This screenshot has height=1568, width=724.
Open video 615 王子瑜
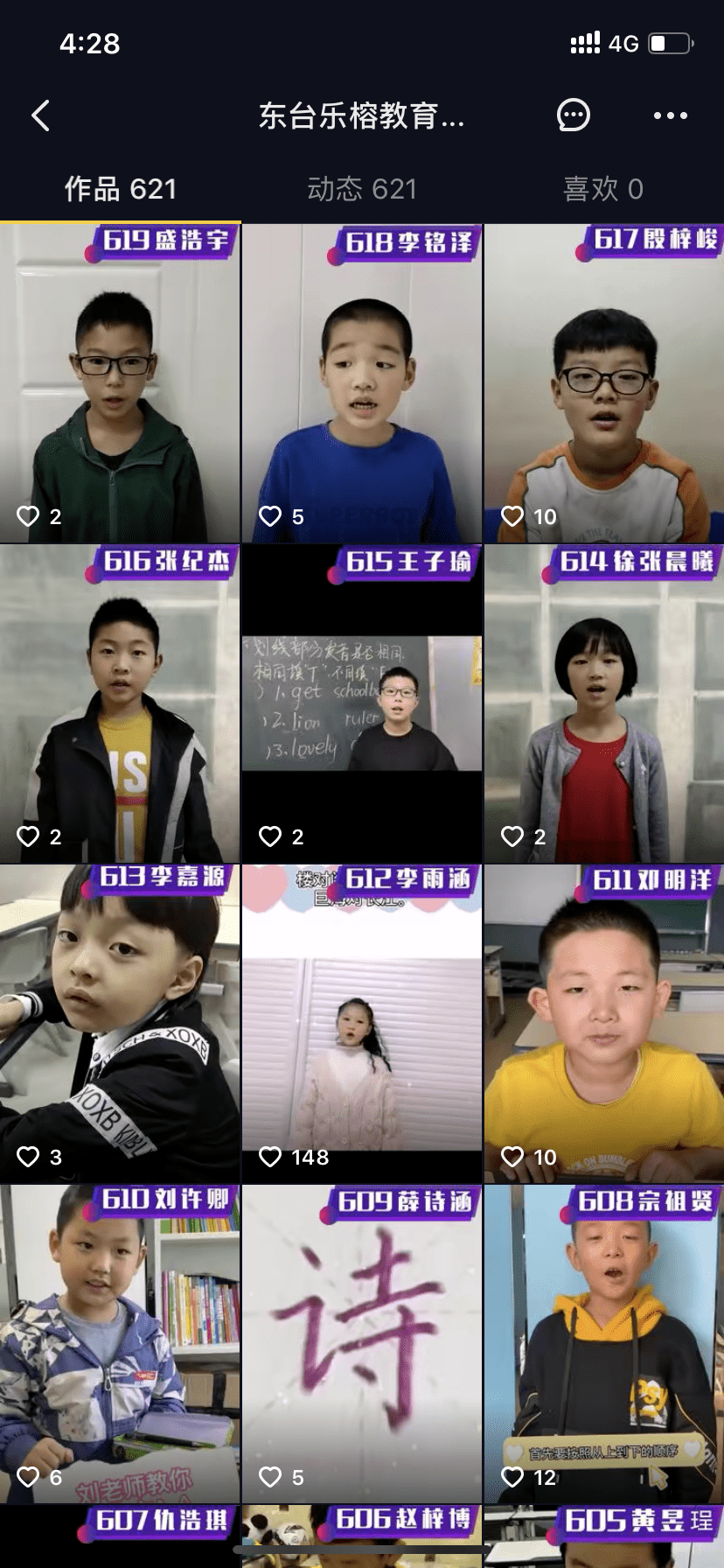coord(362,703)
